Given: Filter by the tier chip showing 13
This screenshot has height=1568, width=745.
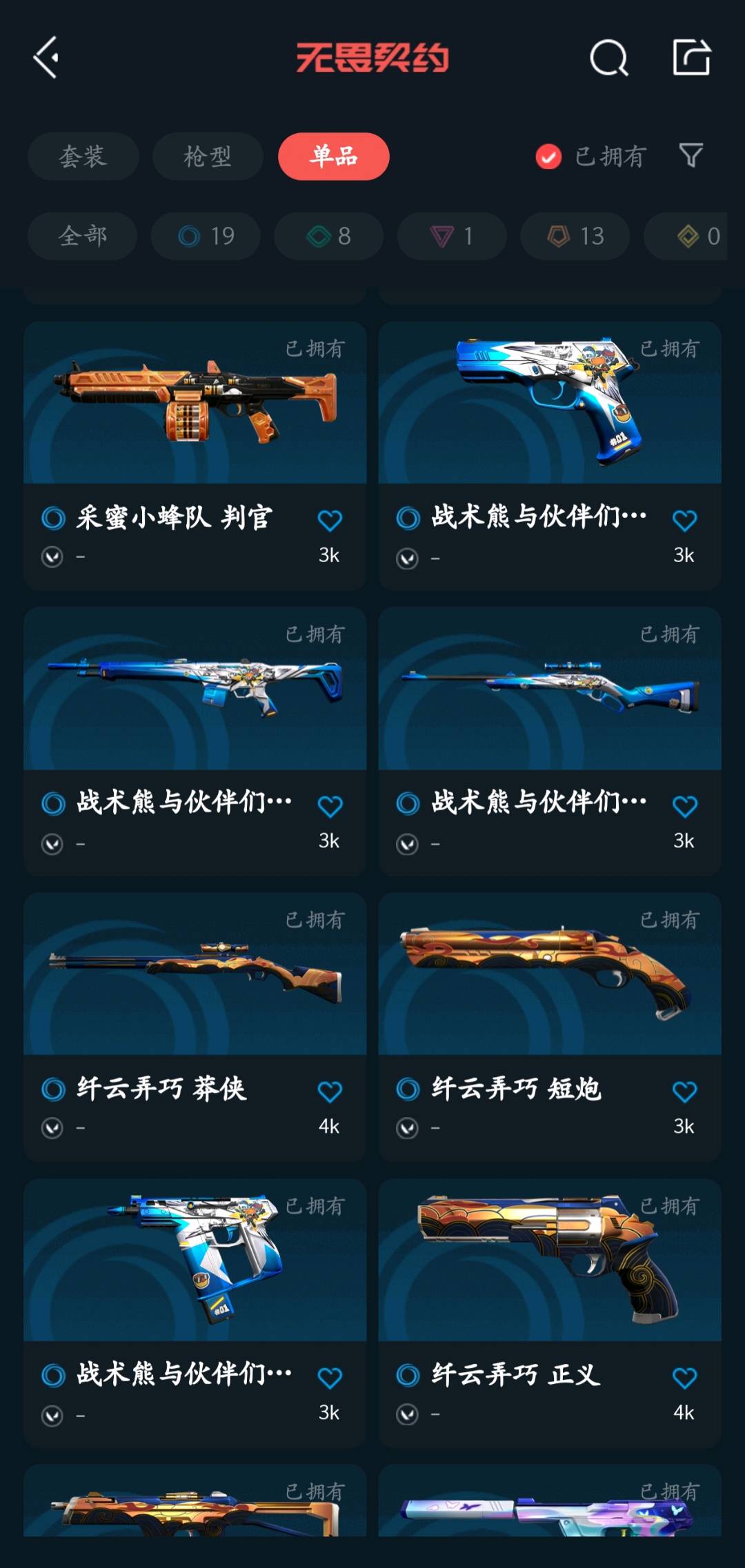Looking at the screenshot, I should point(575,236).
